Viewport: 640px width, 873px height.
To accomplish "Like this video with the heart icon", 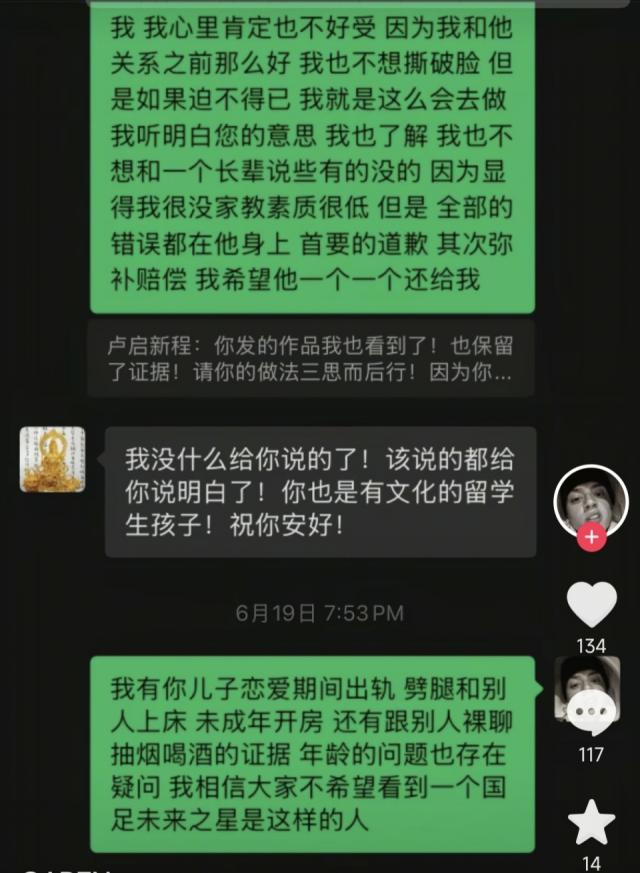I will (x=591, y=603).
